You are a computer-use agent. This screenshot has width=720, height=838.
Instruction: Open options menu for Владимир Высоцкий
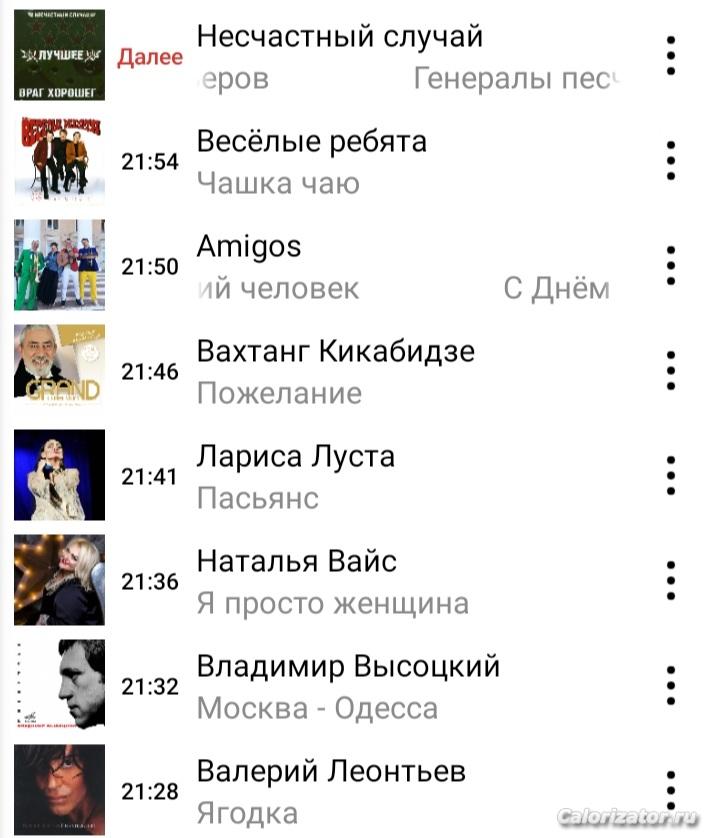(671, 686)
